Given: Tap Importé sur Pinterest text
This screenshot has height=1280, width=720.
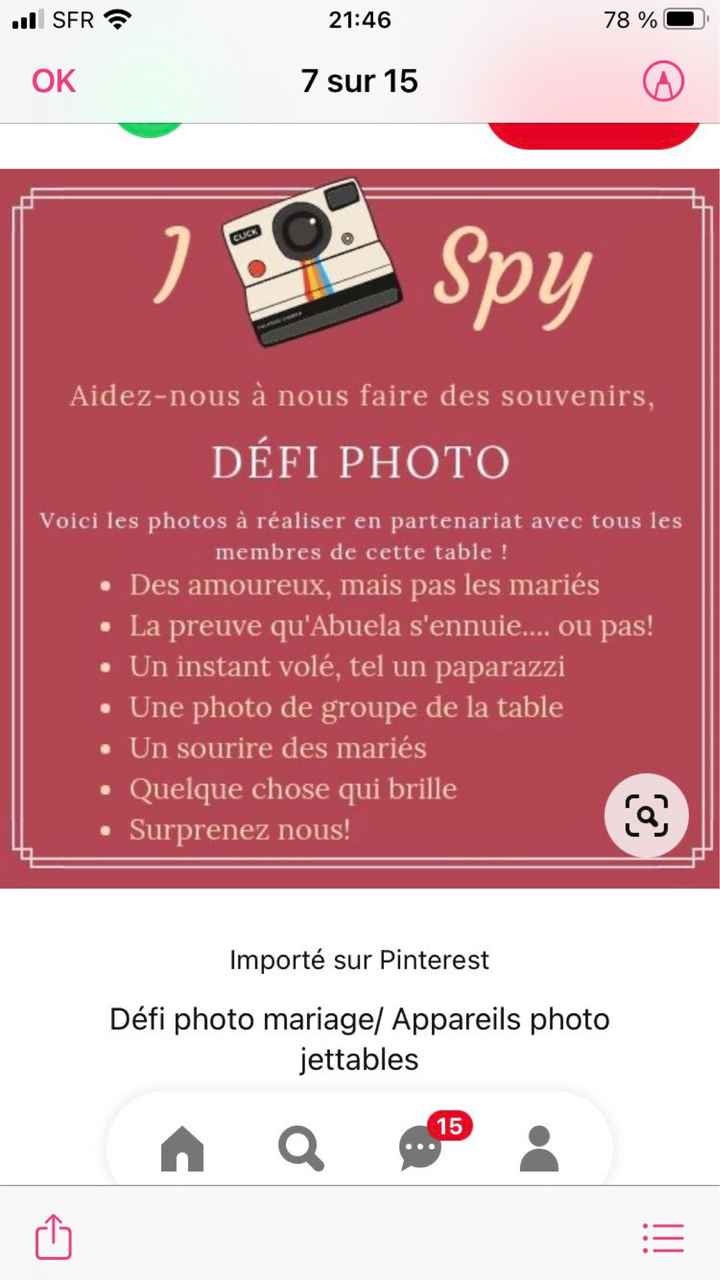Looking at the screenshot, I should click(x=359, y=960).
